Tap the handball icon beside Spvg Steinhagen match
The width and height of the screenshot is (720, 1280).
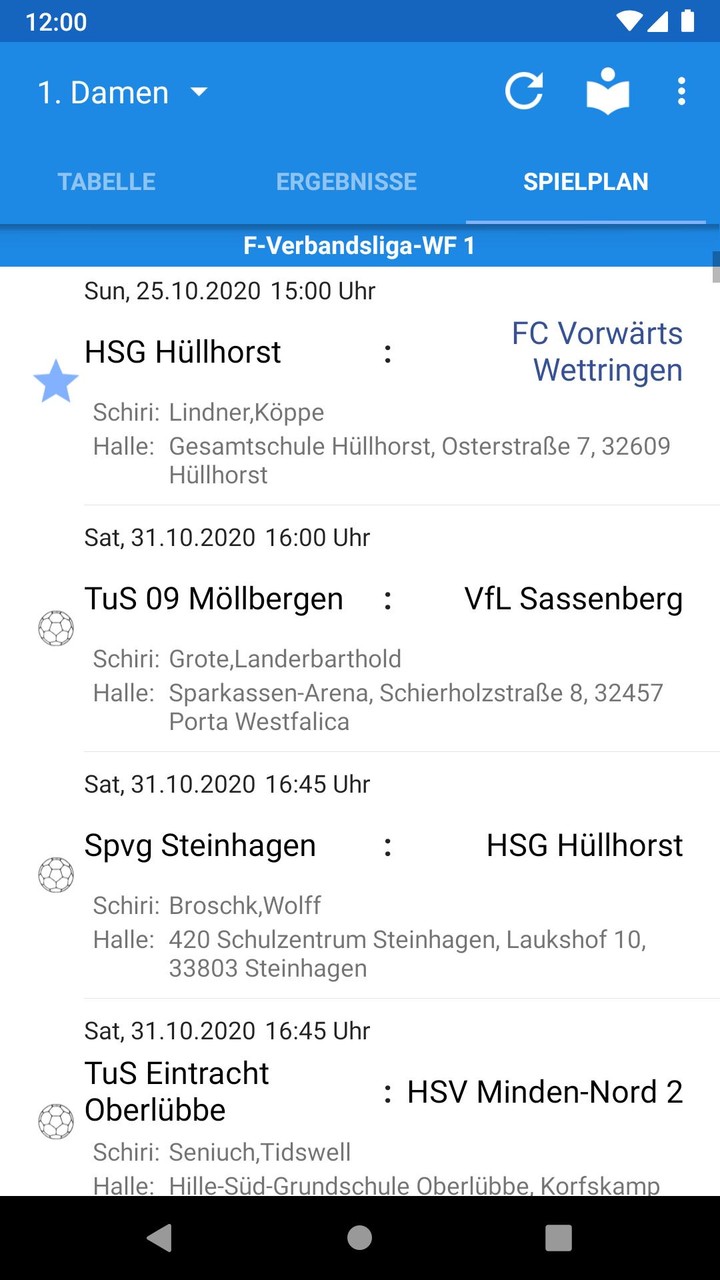pos(55,875)
